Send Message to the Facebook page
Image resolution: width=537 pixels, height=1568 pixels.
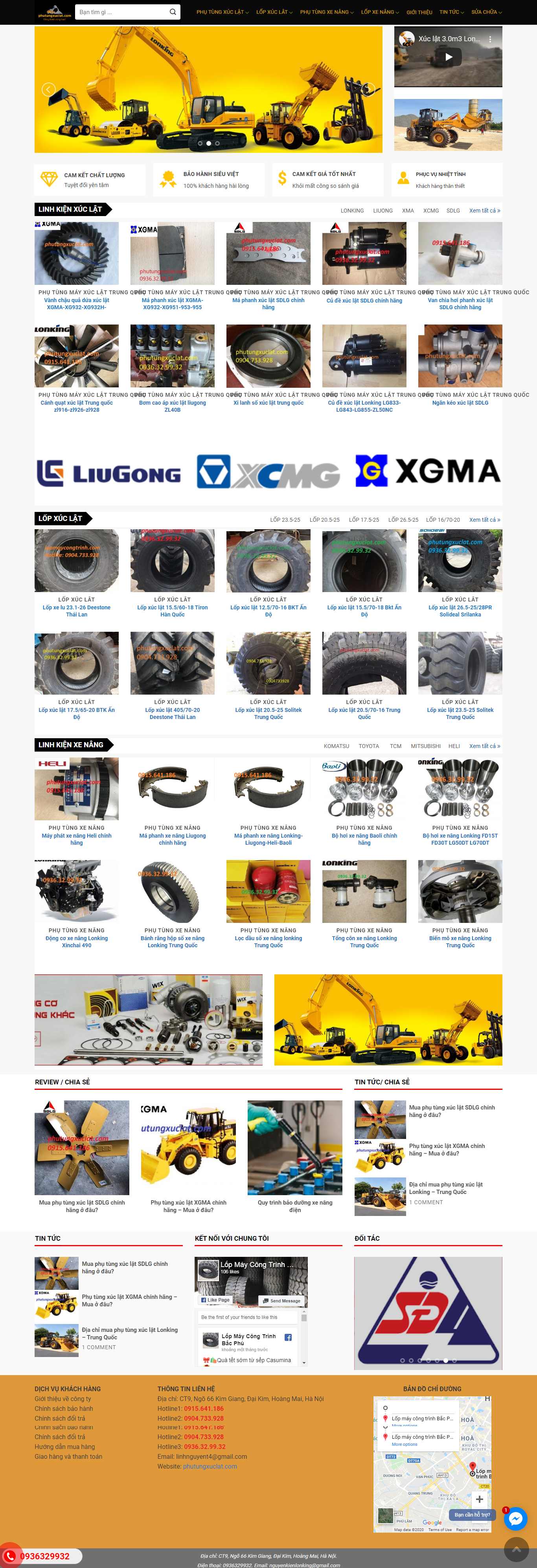(x=282, y=1301)
